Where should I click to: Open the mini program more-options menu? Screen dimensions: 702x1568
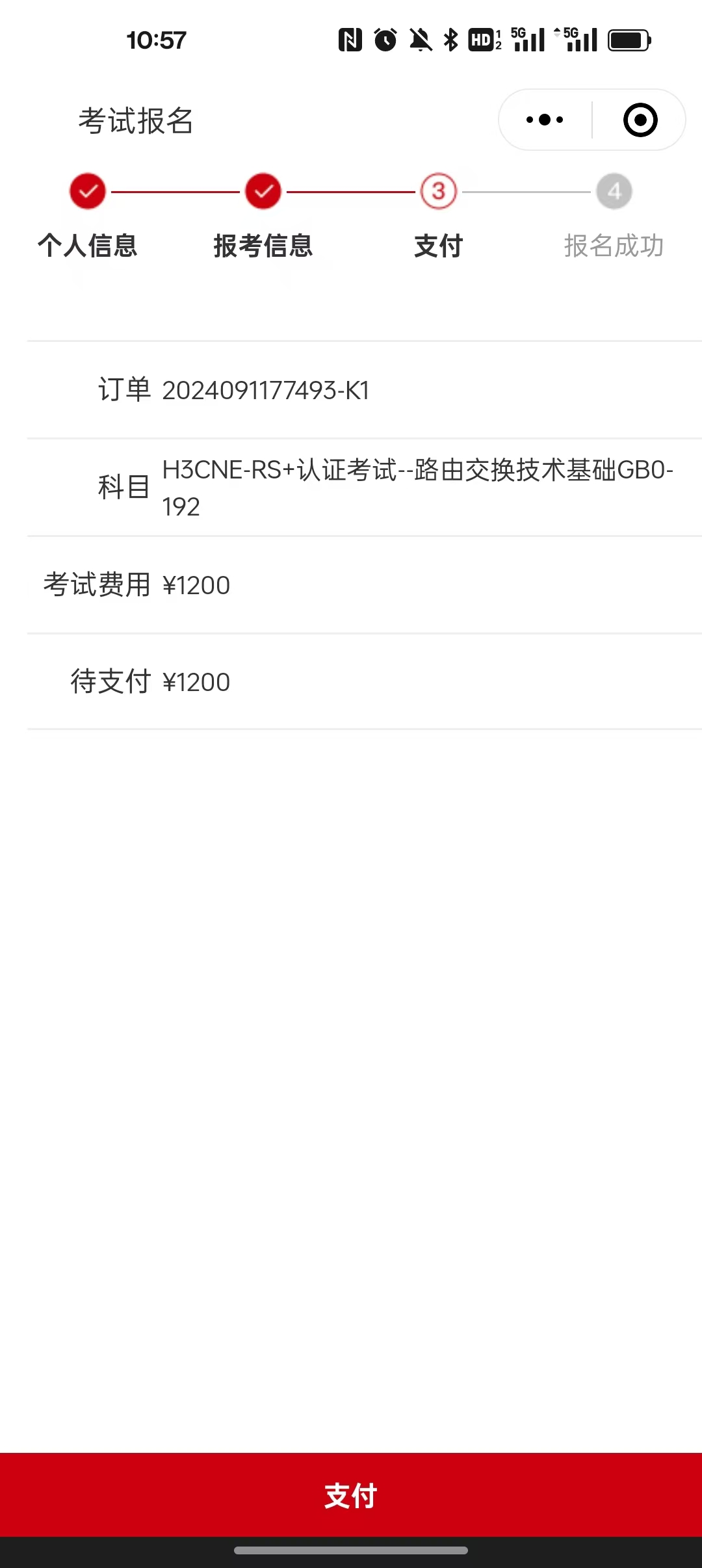[545, 120]
